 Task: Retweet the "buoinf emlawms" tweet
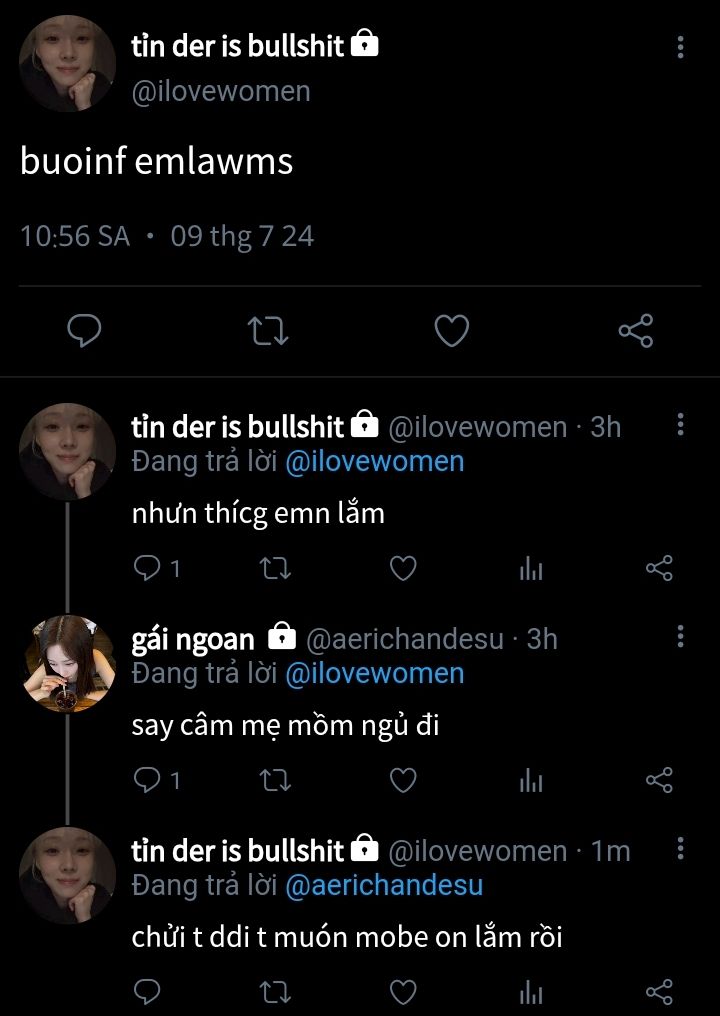[268, 330]
